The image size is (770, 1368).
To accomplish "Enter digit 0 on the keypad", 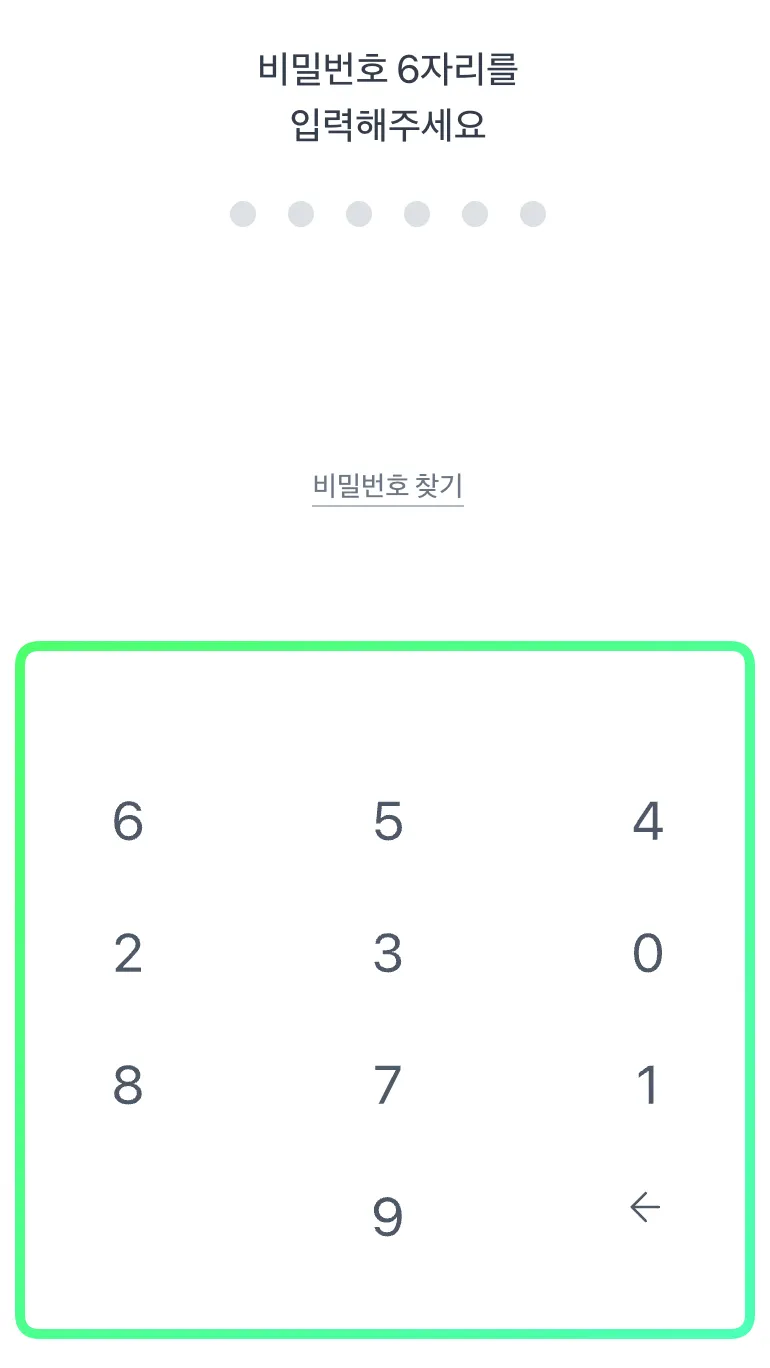I will pos(648,954).
